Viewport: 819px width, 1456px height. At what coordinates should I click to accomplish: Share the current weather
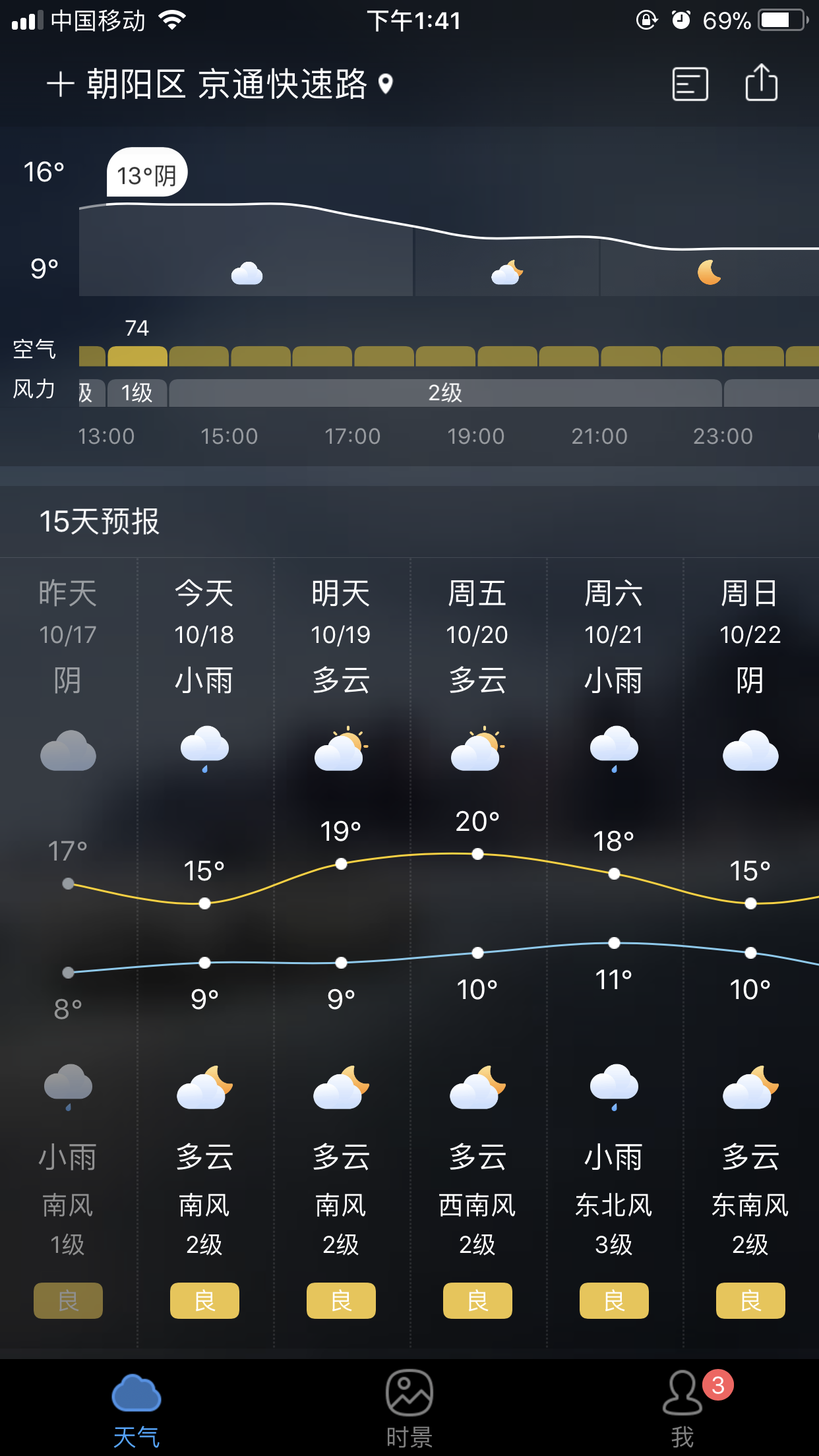tap(761, 83)
